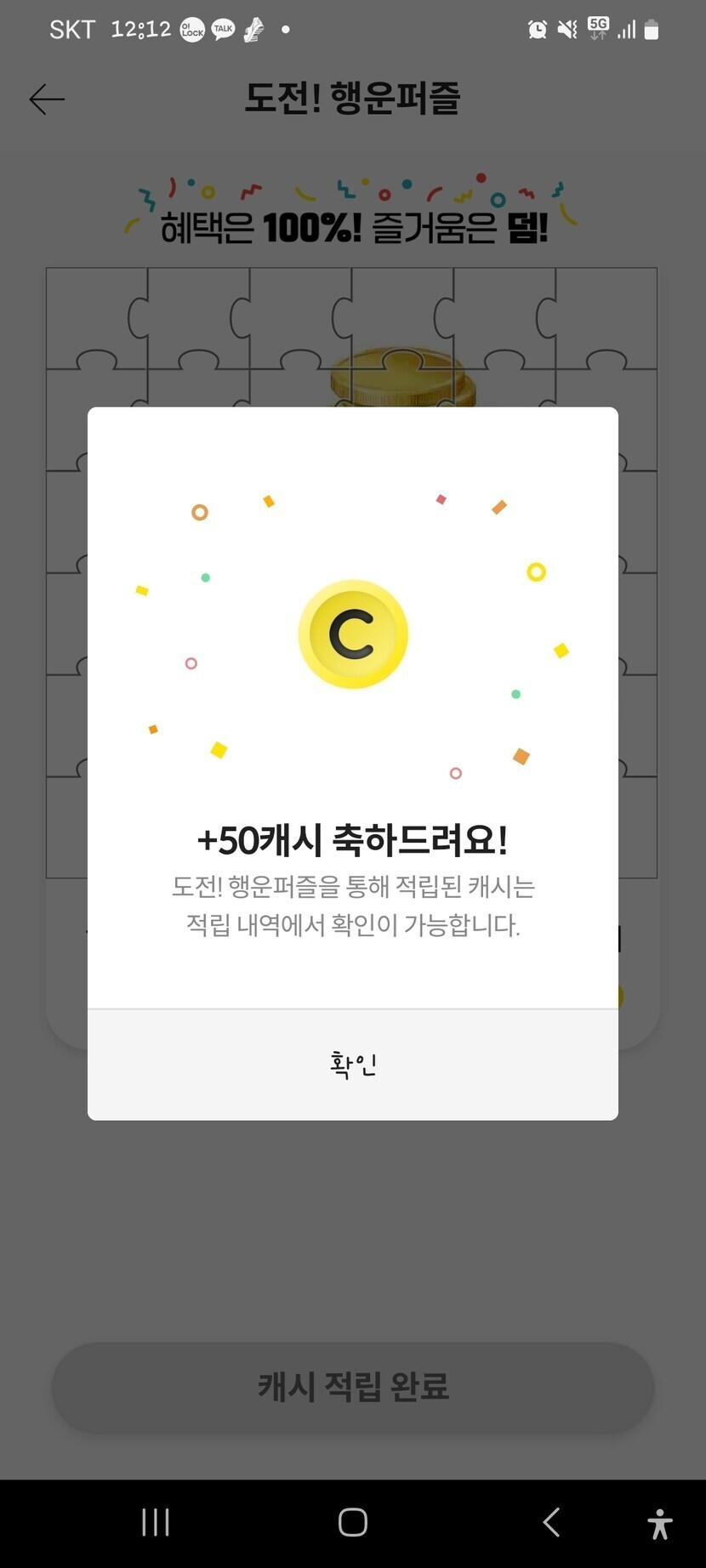
Task: Go to the home screen
Action: [352, 1522]
